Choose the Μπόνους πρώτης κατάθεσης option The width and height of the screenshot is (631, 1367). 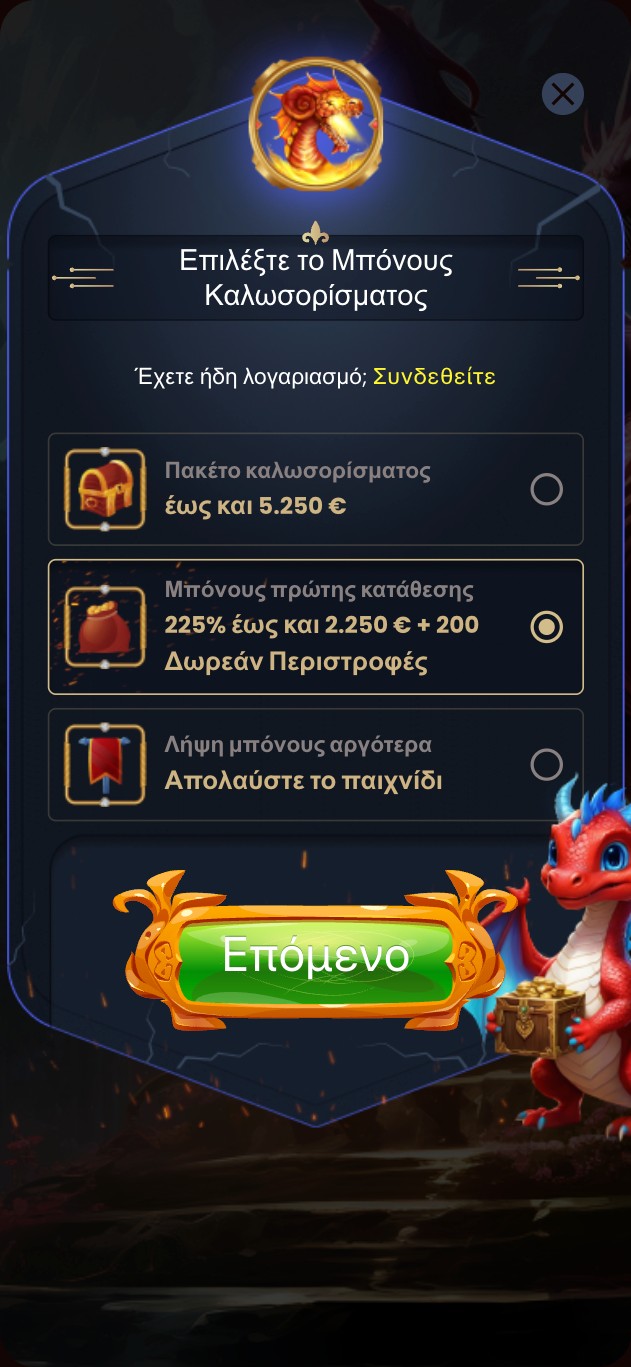click(x=316, y=627)
